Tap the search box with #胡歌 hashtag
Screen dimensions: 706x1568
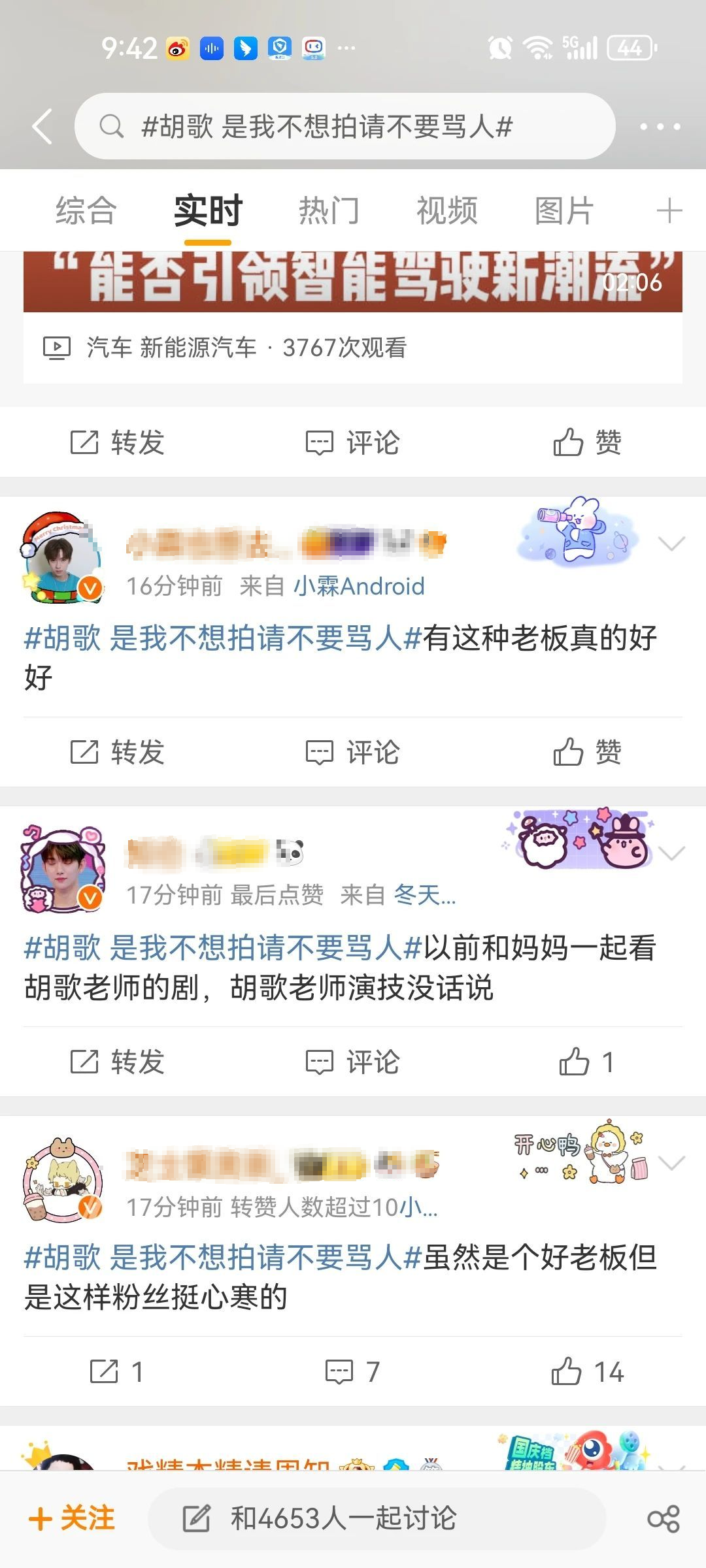pos(345,126)
